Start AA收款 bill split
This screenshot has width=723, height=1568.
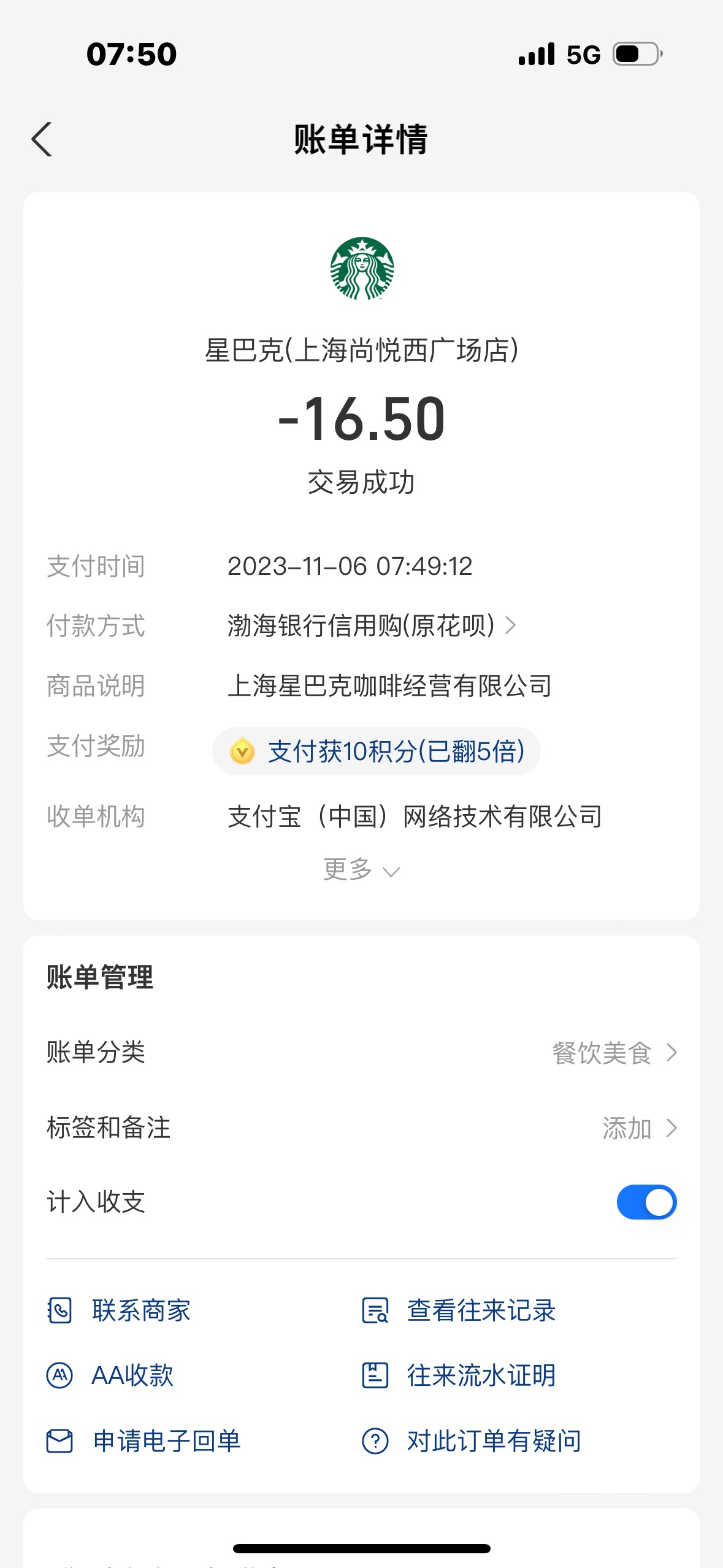point(110,1375)
